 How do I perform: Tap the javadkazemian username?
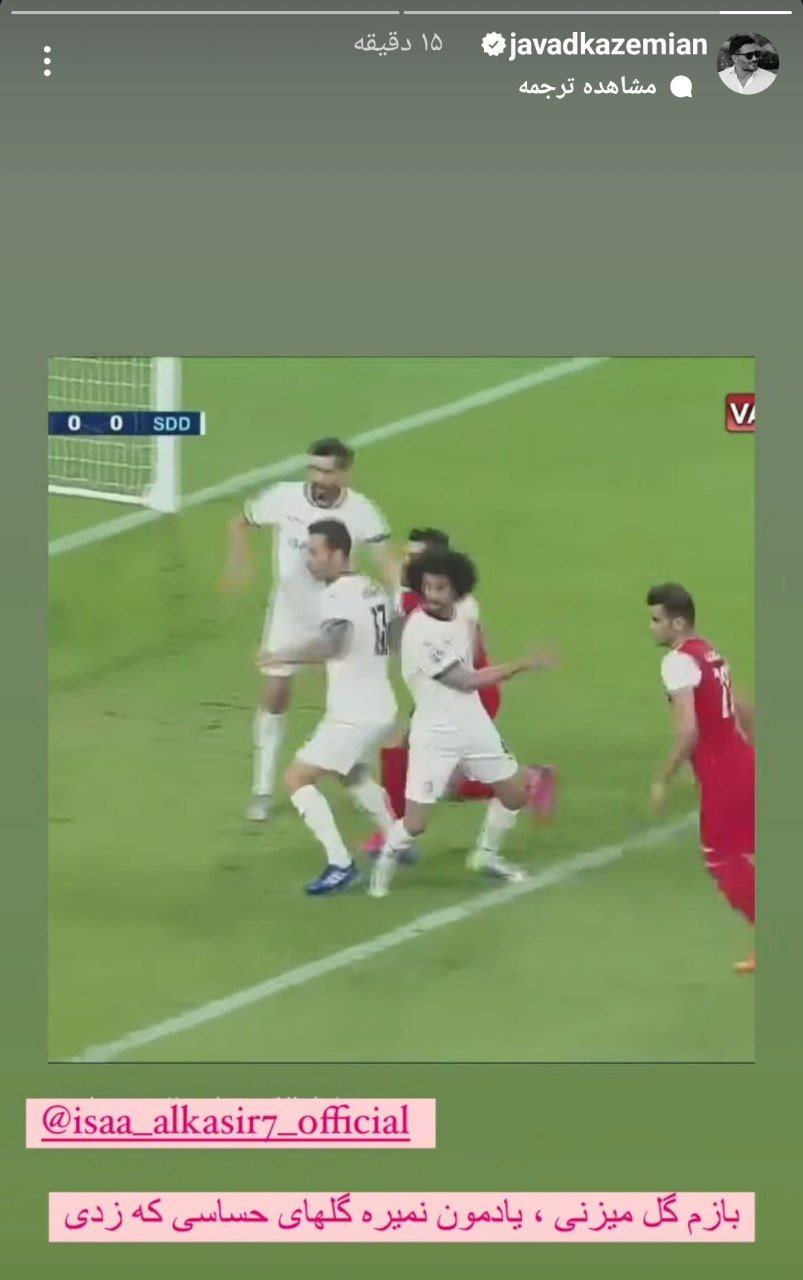[x=607, y=45]
